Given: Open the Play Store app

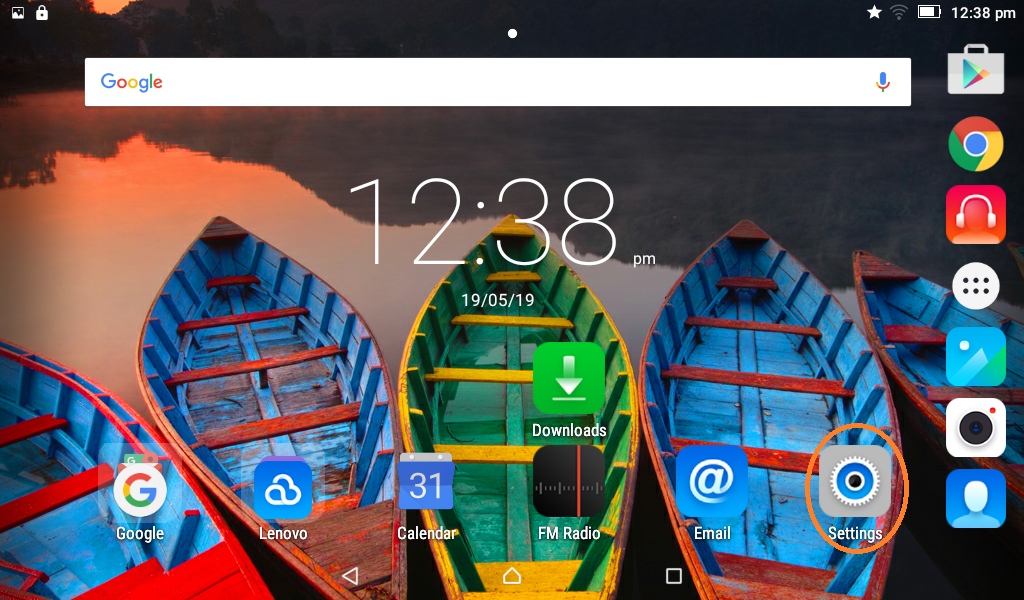Looking at the screenshot, I should (x=975, y=71).
